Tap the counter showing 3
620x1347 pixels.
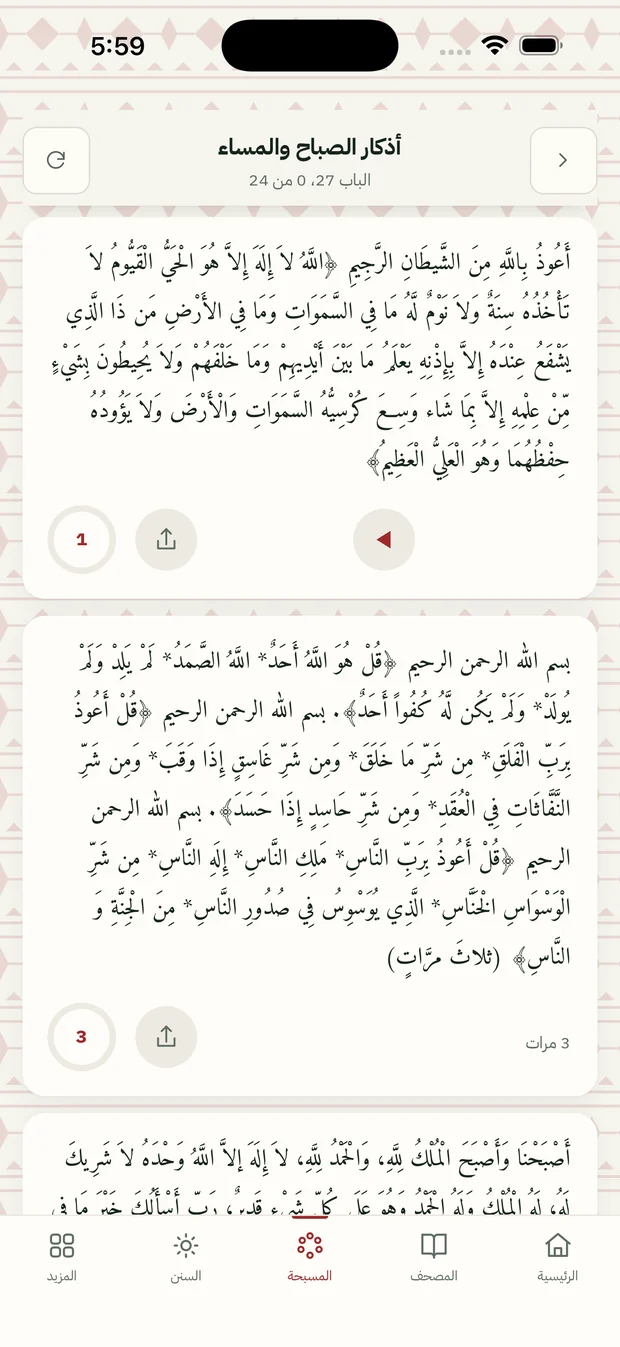82,1037
